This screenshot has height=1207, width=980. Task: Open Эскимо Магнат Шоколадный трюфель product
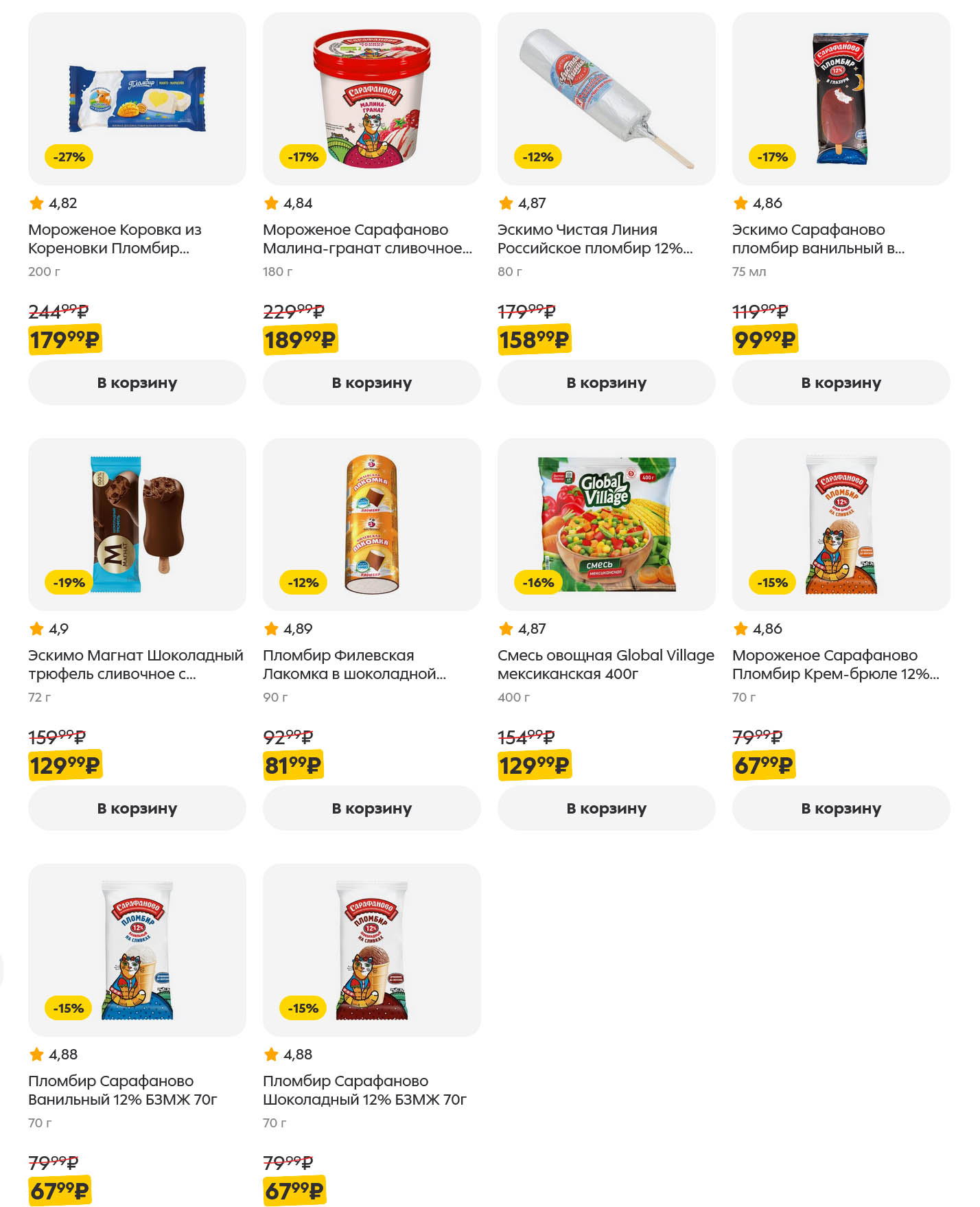tap(137, 525)
